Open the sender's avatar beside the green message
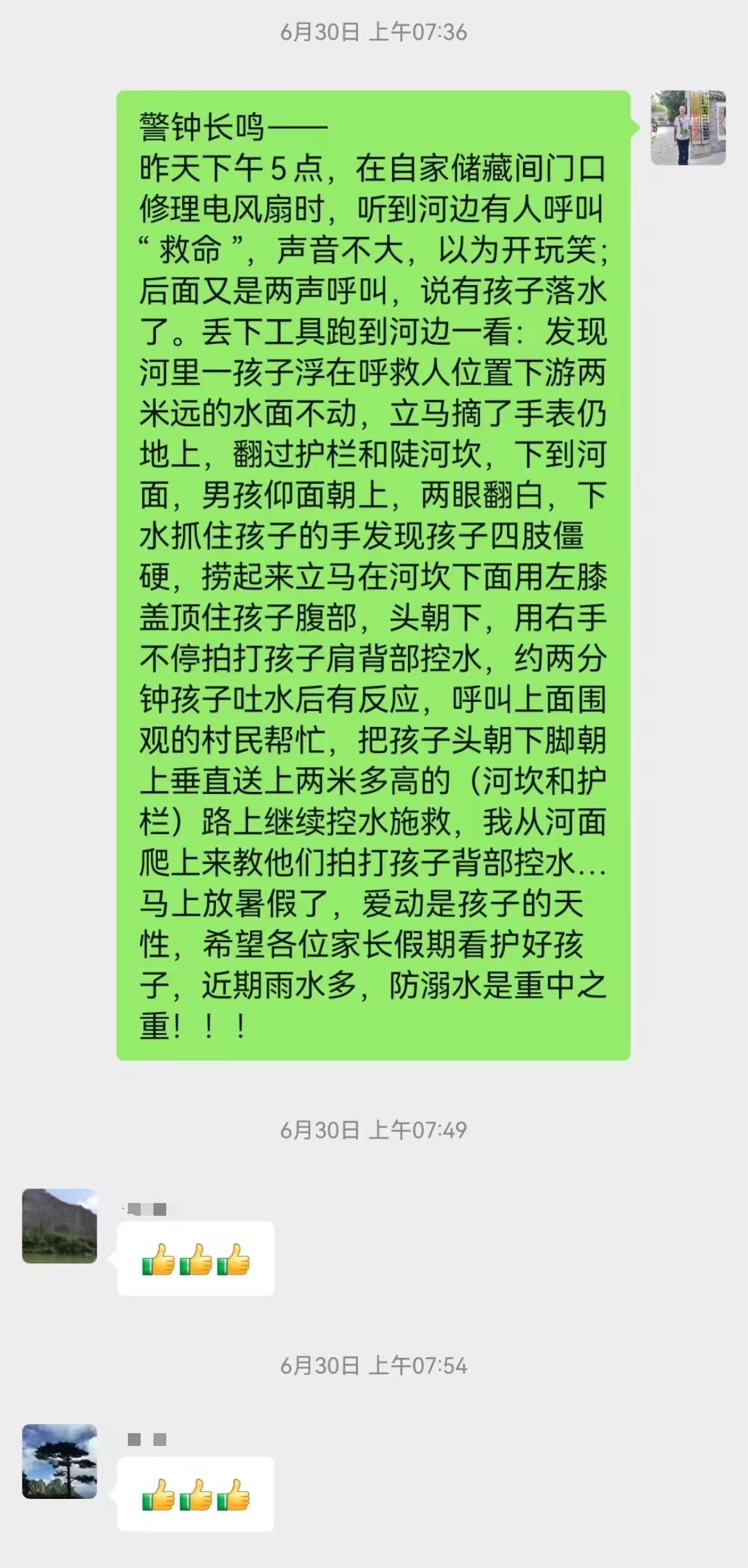The height and width of the screenshot is (1568, 748). [x=688, y=128]
